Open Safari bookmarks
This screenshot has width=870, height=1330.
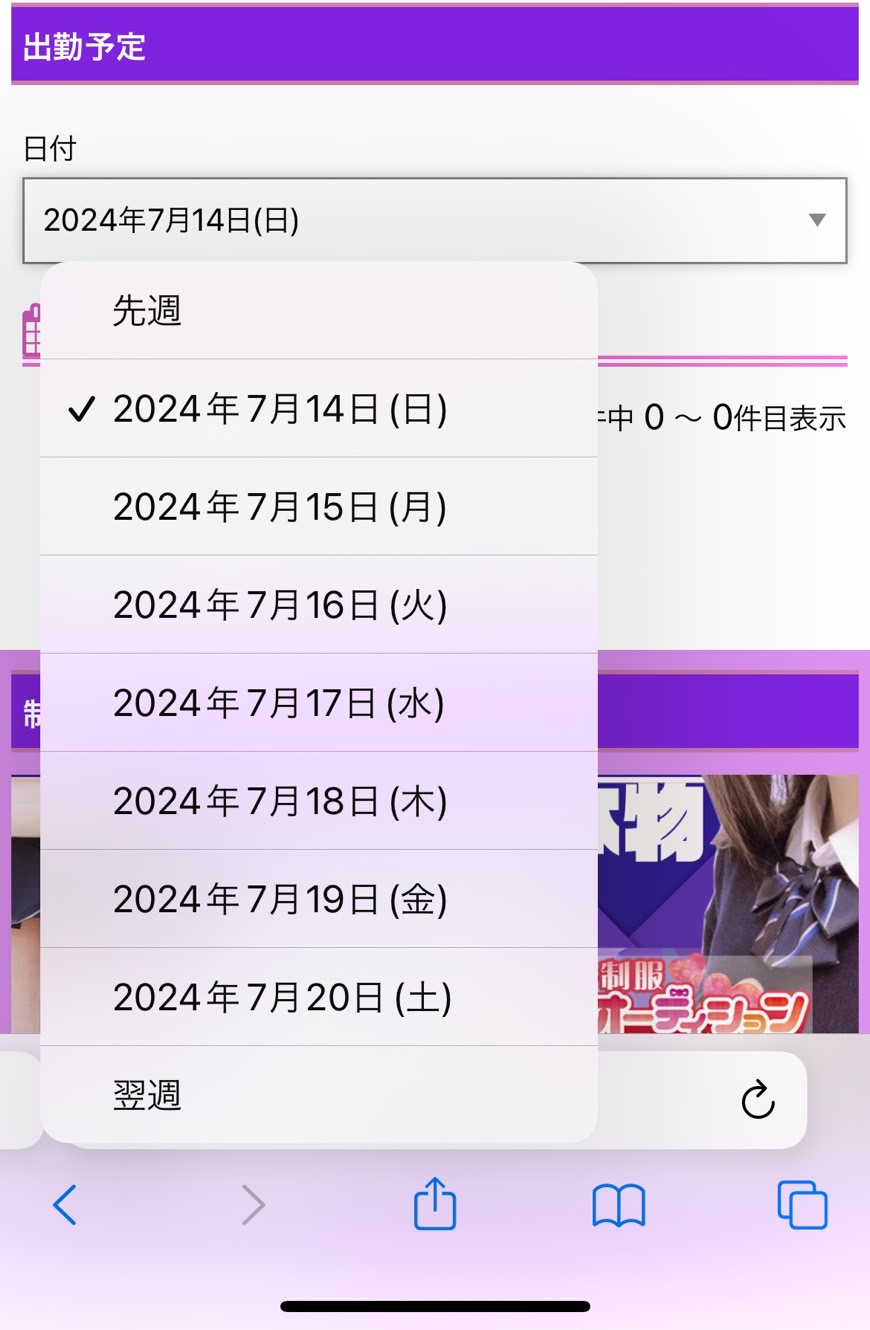[618, 1205]
